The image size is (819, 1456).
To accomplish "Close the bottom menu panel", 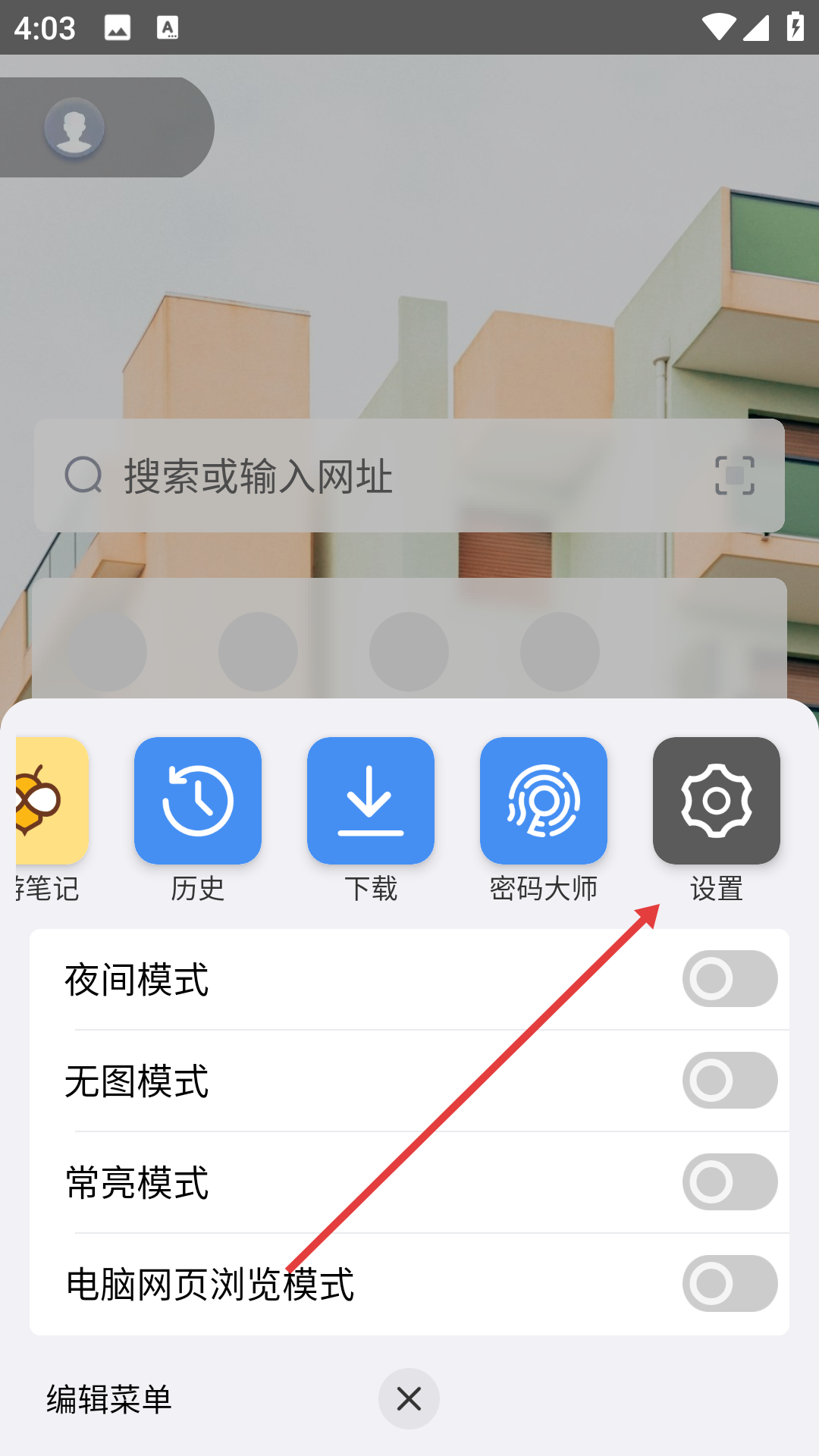I will click(409, 1399).
